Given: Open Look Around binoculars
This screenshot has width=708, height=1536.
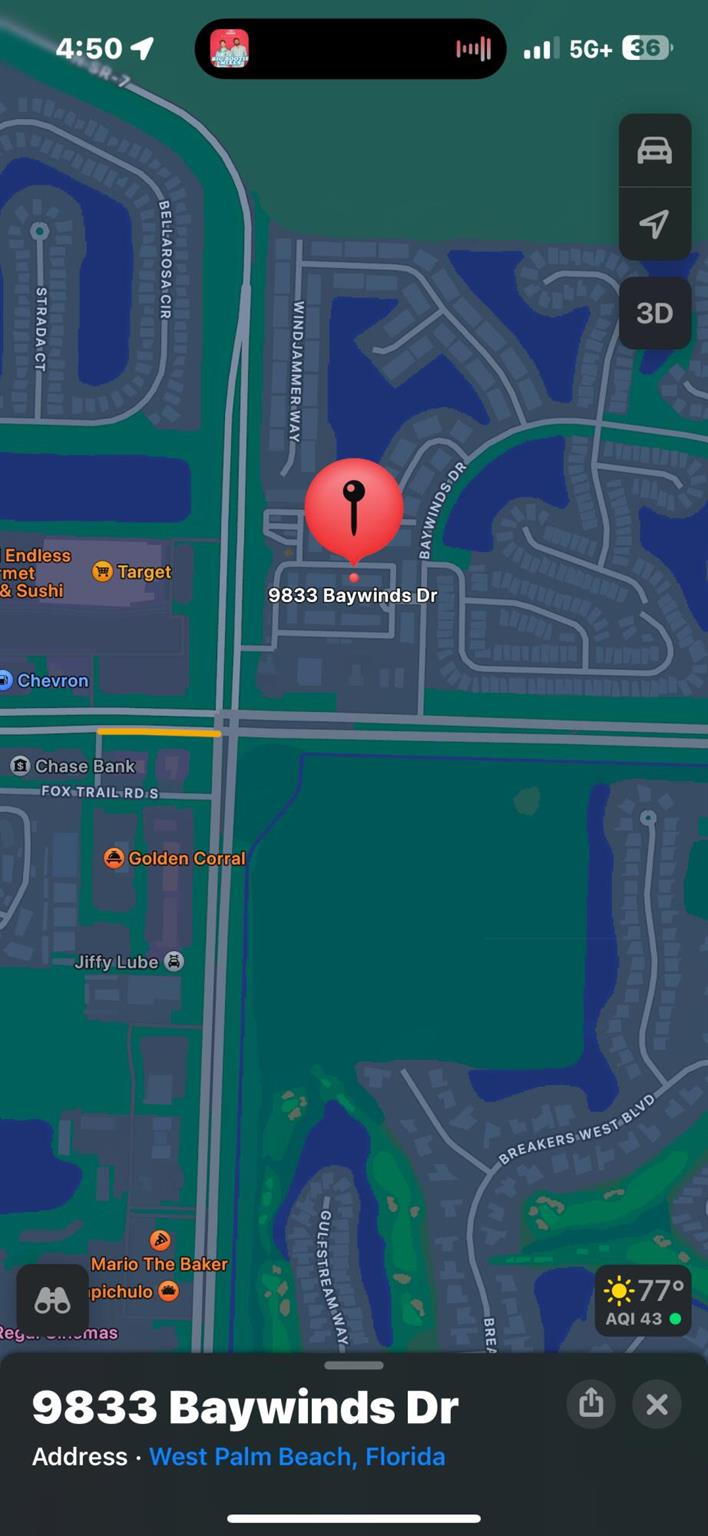Looking at the screenshot, I should 52,1300.
